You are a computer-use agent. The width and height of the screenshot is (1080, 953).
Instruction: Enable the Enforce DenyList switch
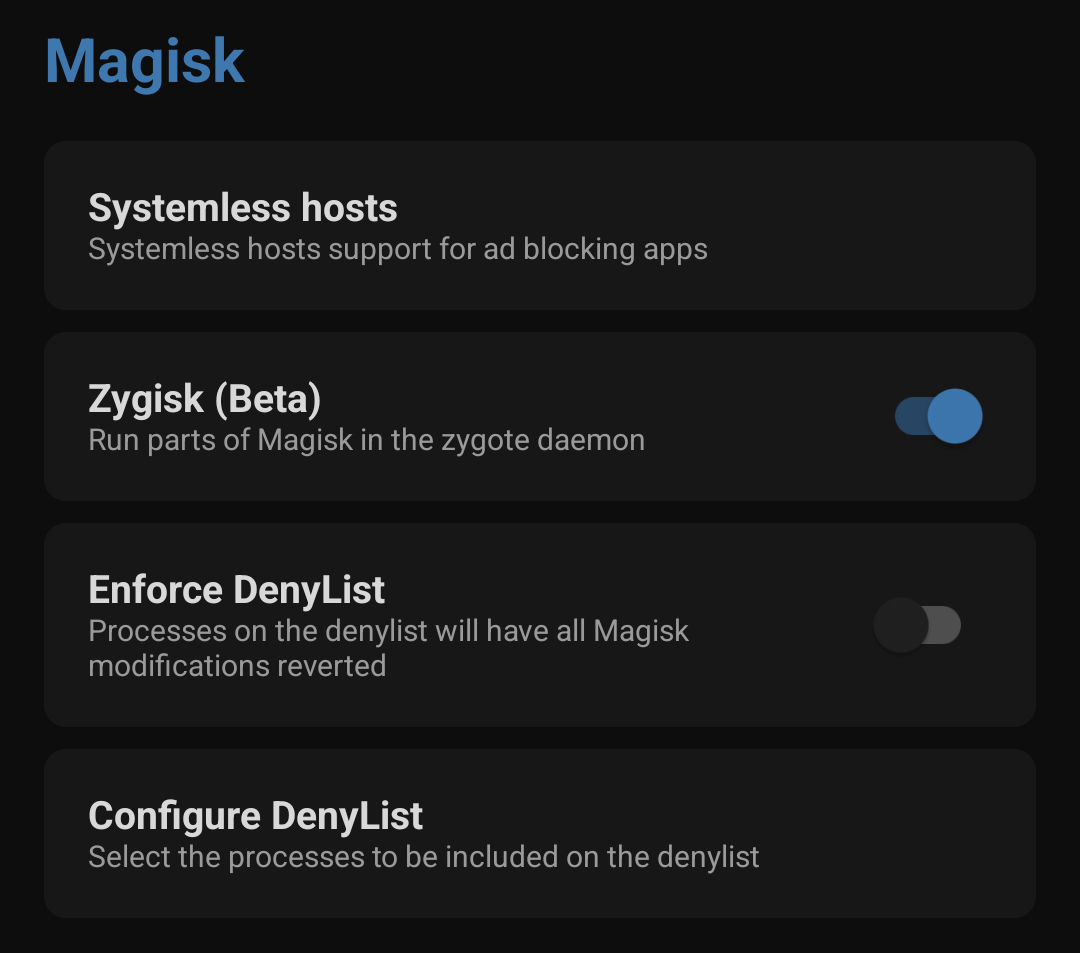tap(917, 626)
